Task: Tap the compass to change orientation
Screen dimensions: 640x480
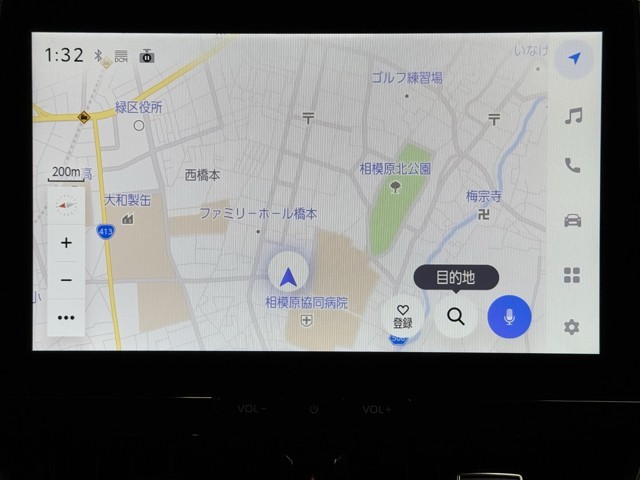Action: pos(66,205)
